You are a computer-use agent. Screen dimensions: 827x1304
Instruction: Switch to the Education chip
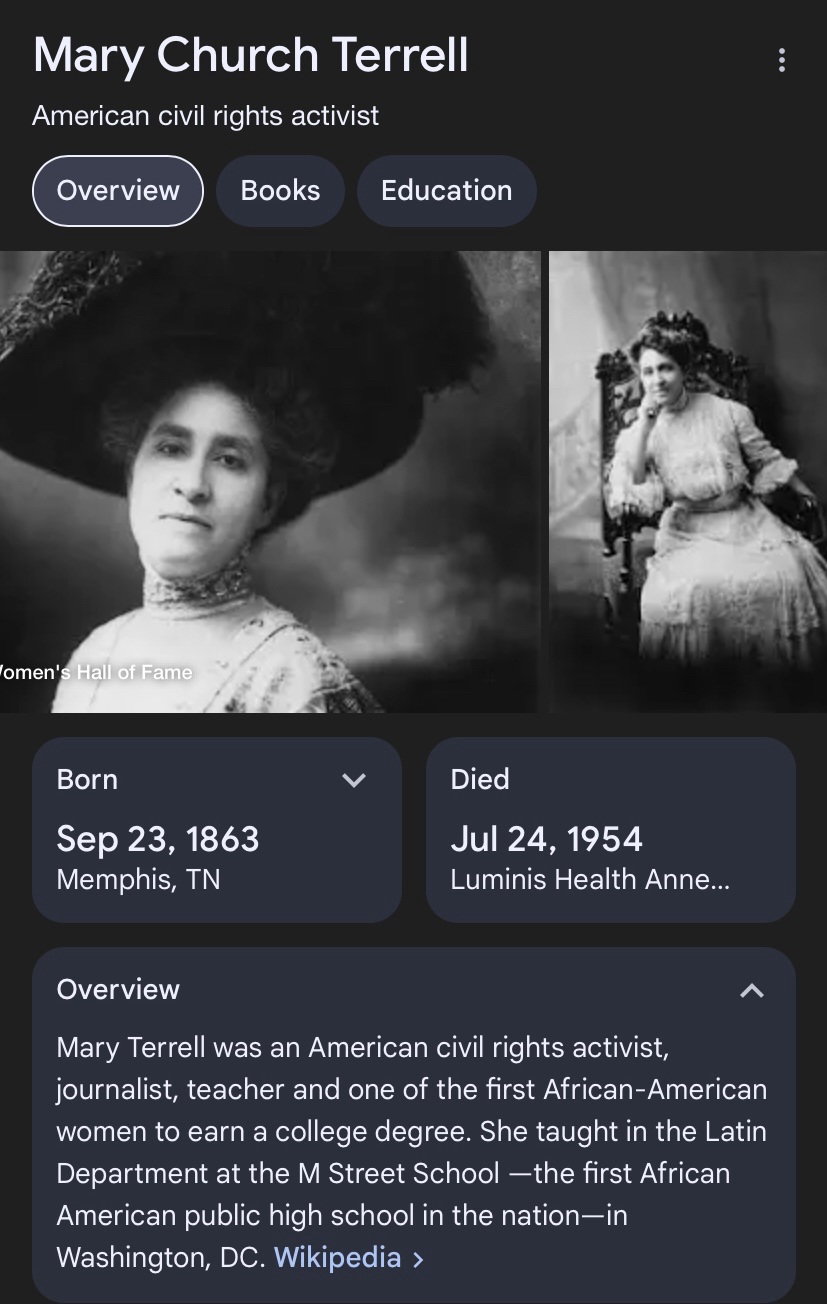(x=446, y=191)
